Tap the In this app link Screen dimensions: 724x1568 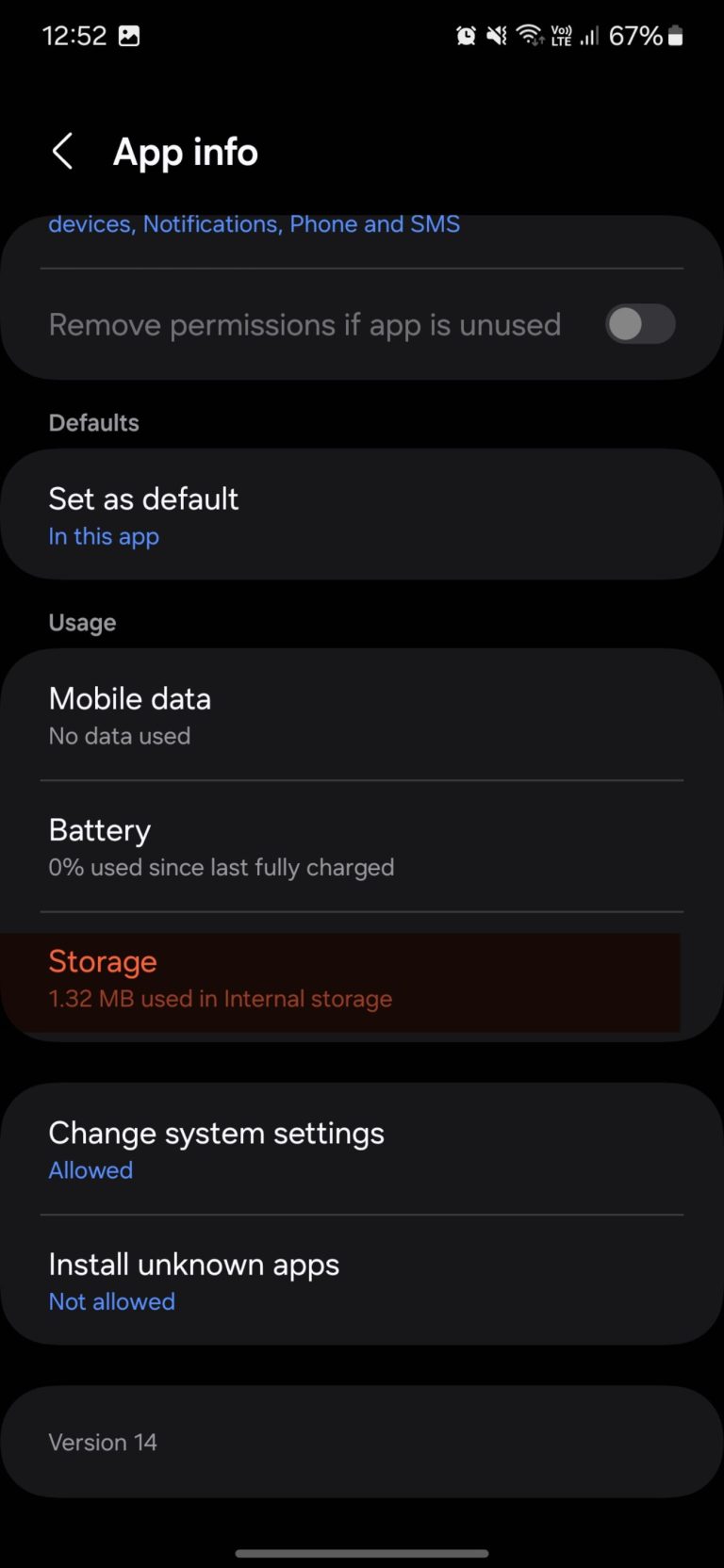104,536
